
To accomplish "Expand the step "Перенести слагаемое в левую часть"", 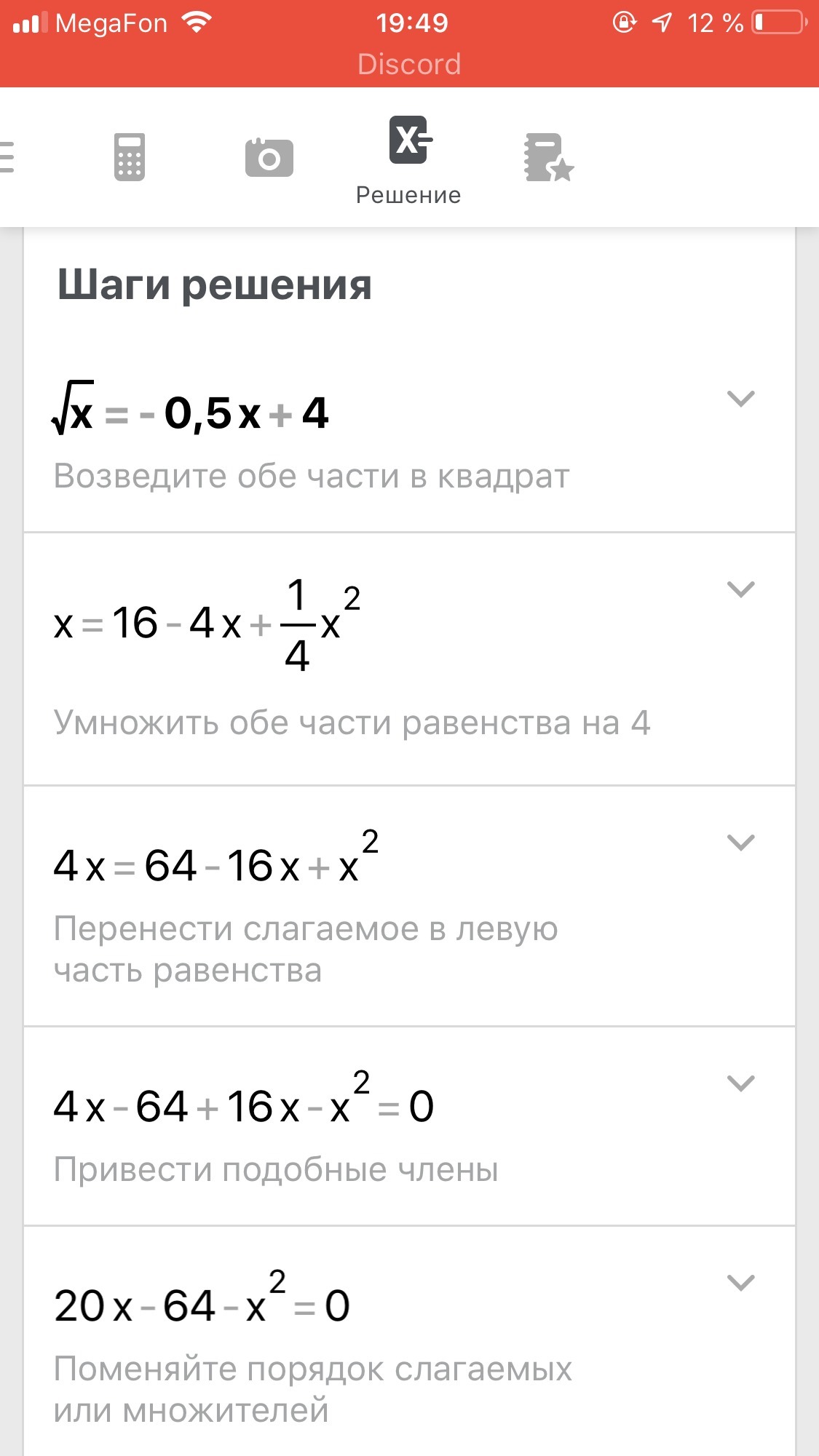I will (740, 842).
